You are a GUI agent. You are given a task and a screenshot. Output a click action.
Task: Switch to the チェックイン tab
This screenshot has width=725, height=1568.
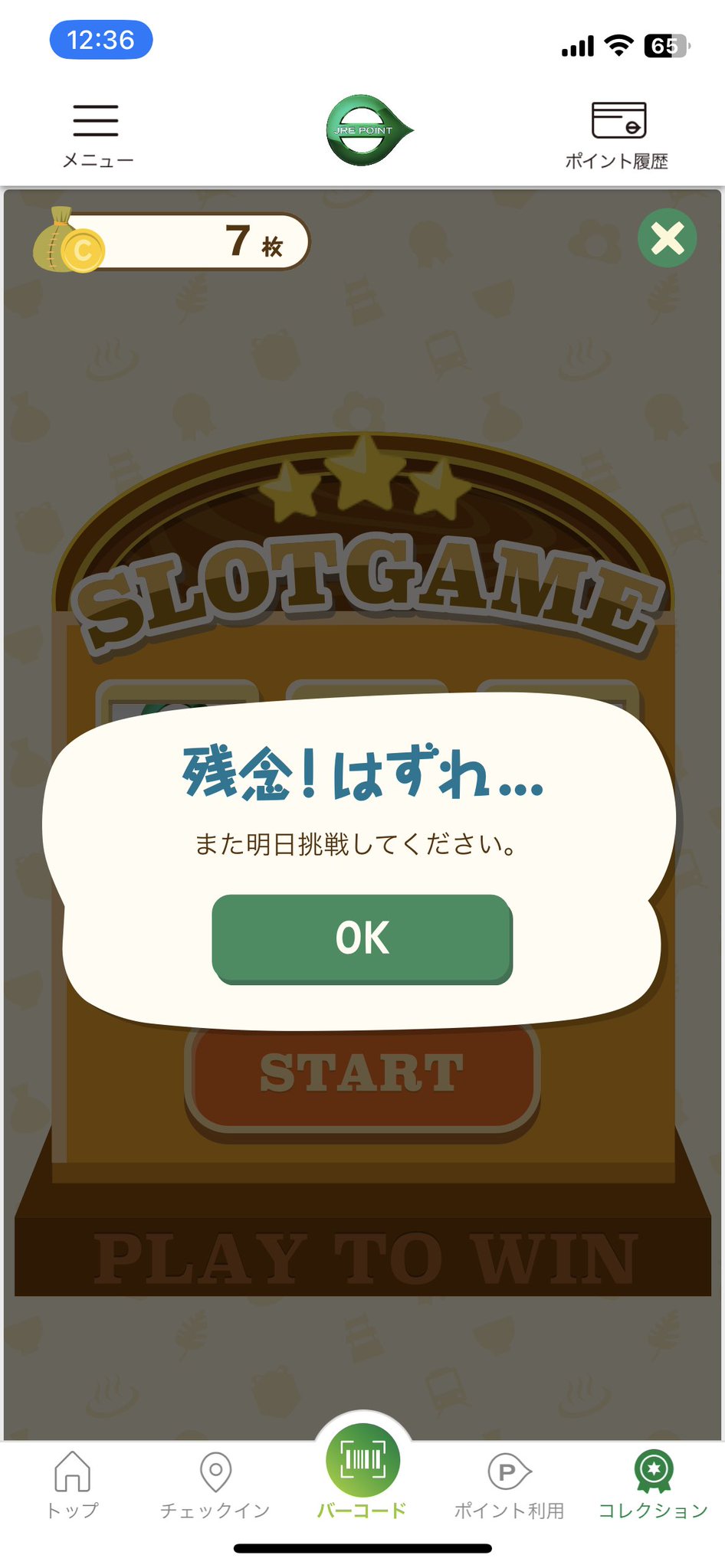click(215, 1485)
